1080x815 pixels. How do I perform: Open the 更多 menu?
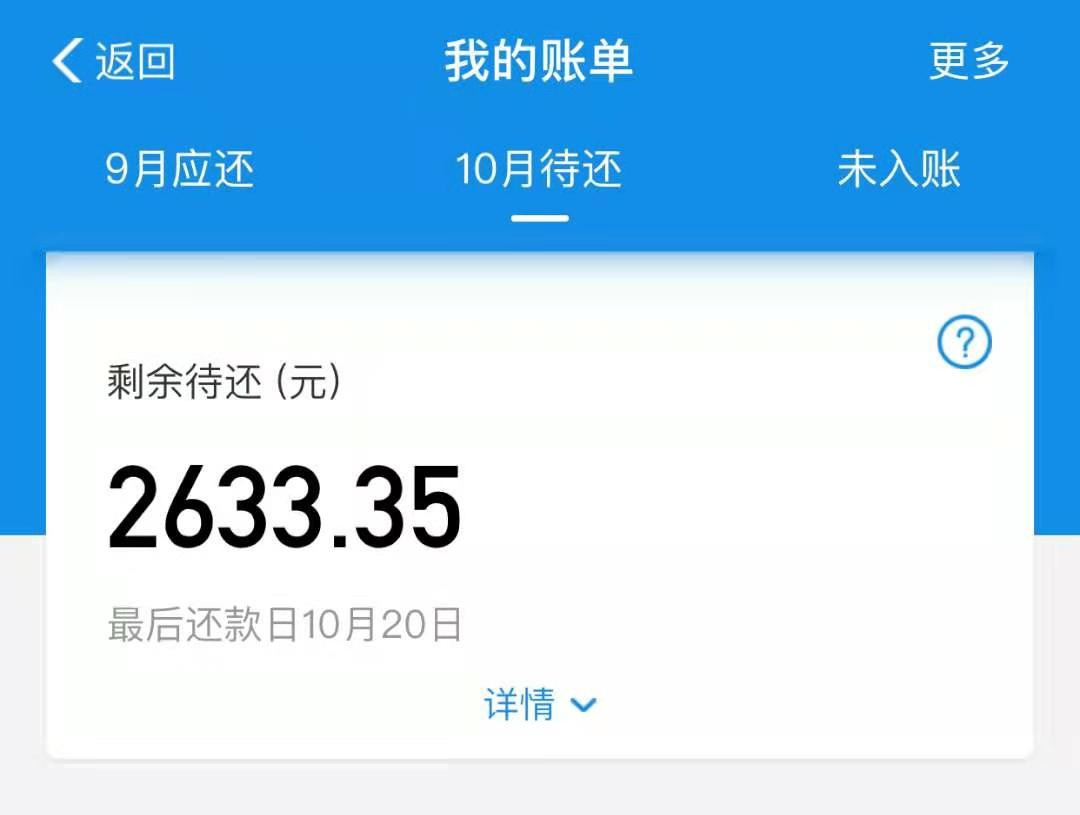pyautogui.click(x=968, y=61)
